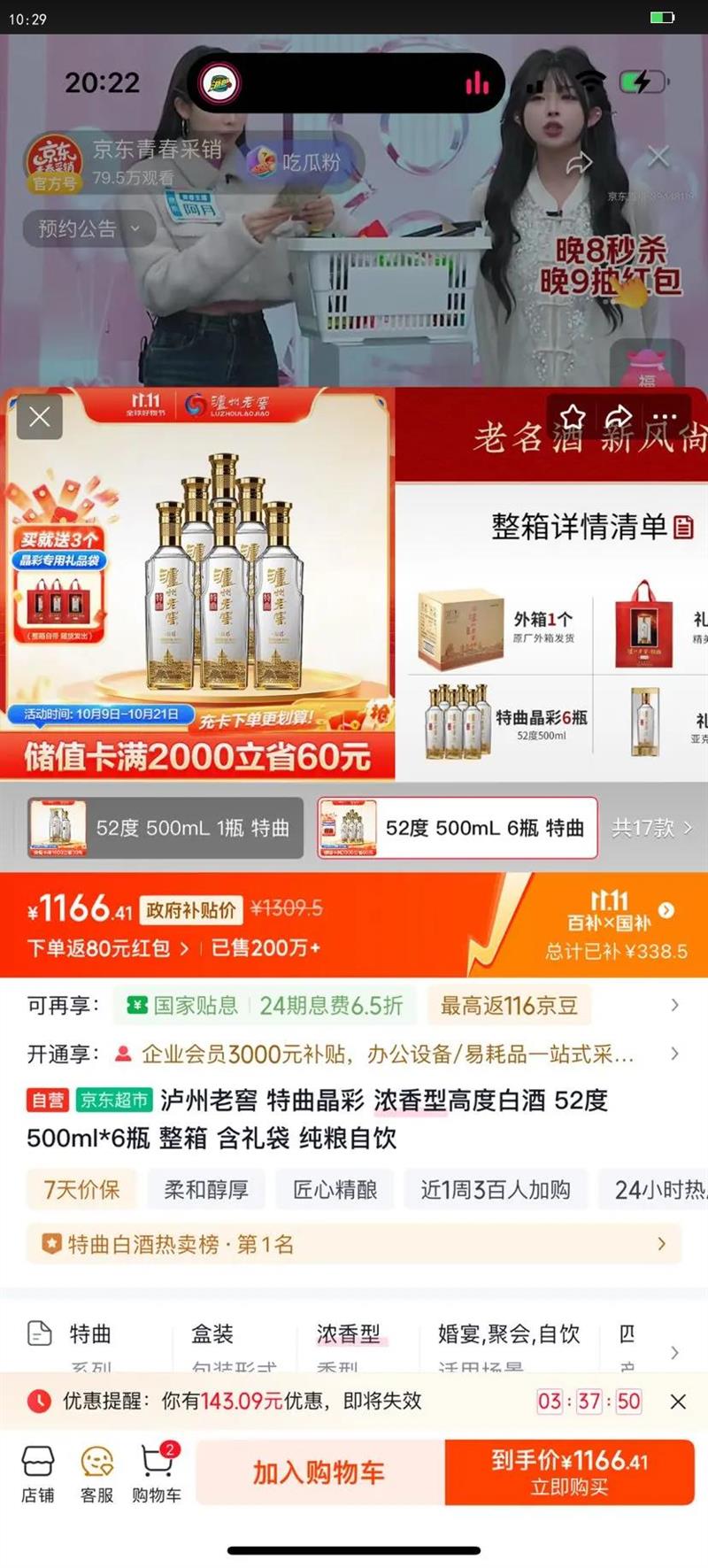Tap 加入购物车 to add the item
708x1568 pixels.
pyautogui.click(x=319, y=1472)
